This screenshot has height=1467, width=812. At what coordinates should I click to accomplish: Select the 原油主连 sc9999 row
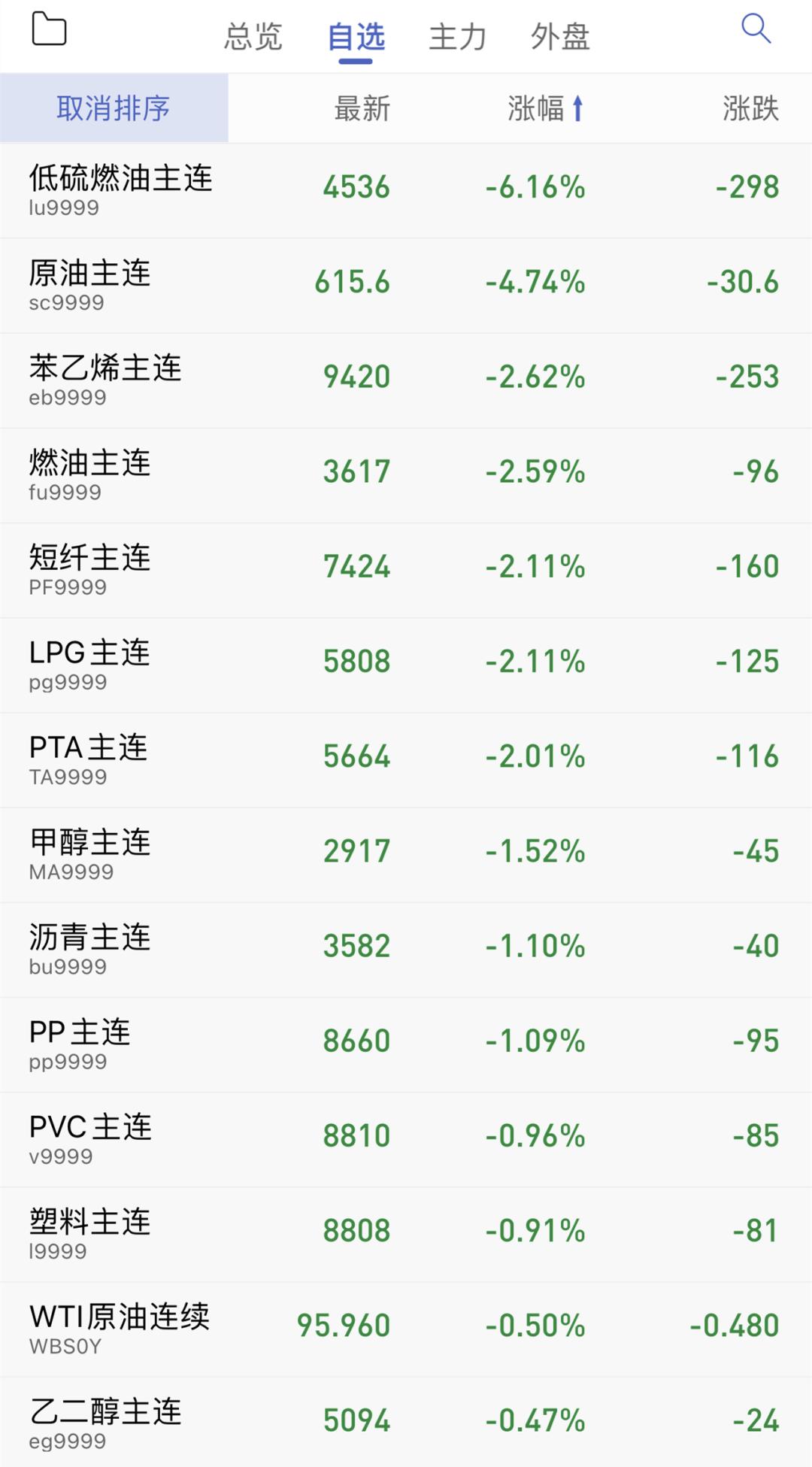click(x=406, y=282)
